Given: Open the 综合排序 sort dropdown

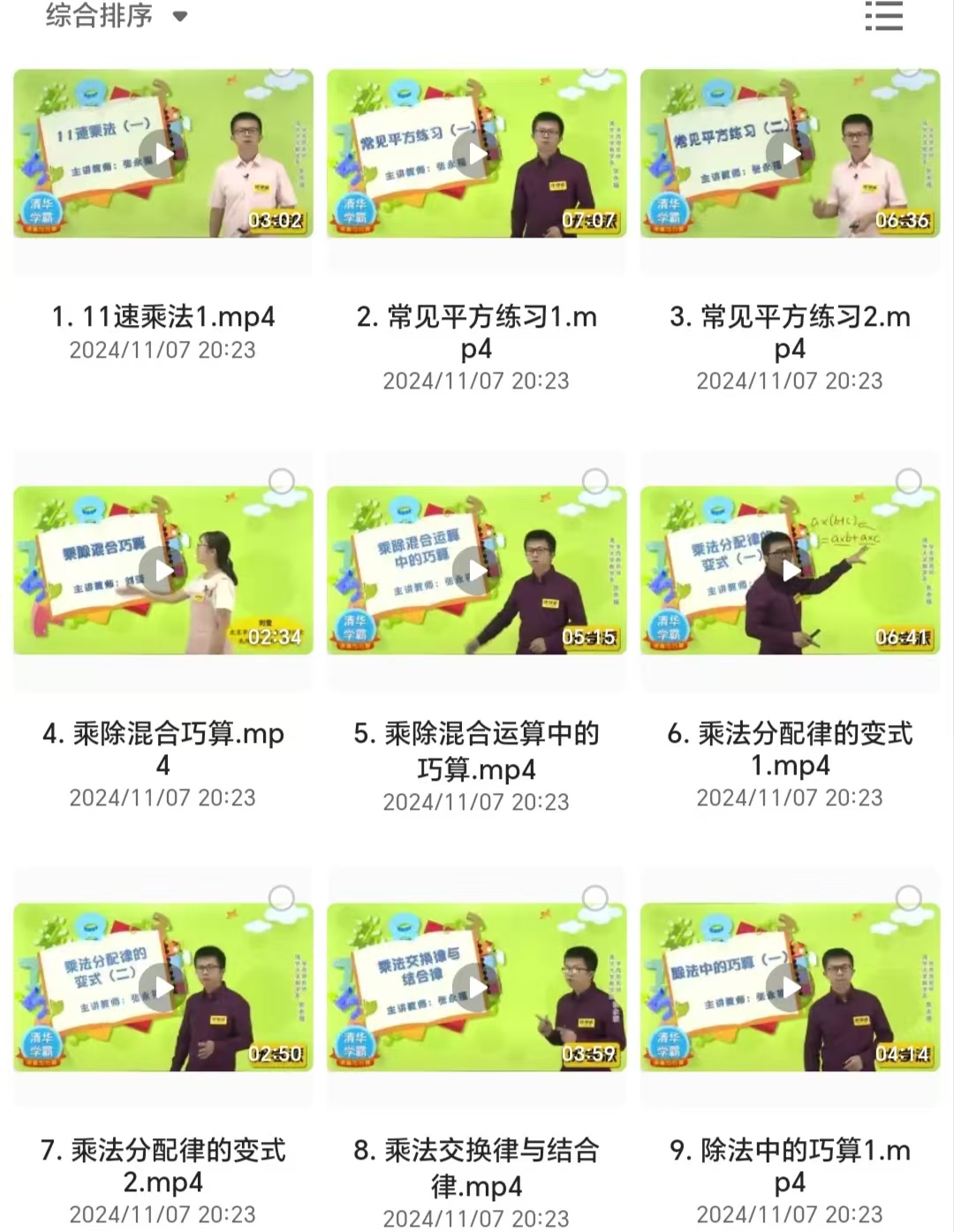Looking at the screenshot, I should 116,16.
